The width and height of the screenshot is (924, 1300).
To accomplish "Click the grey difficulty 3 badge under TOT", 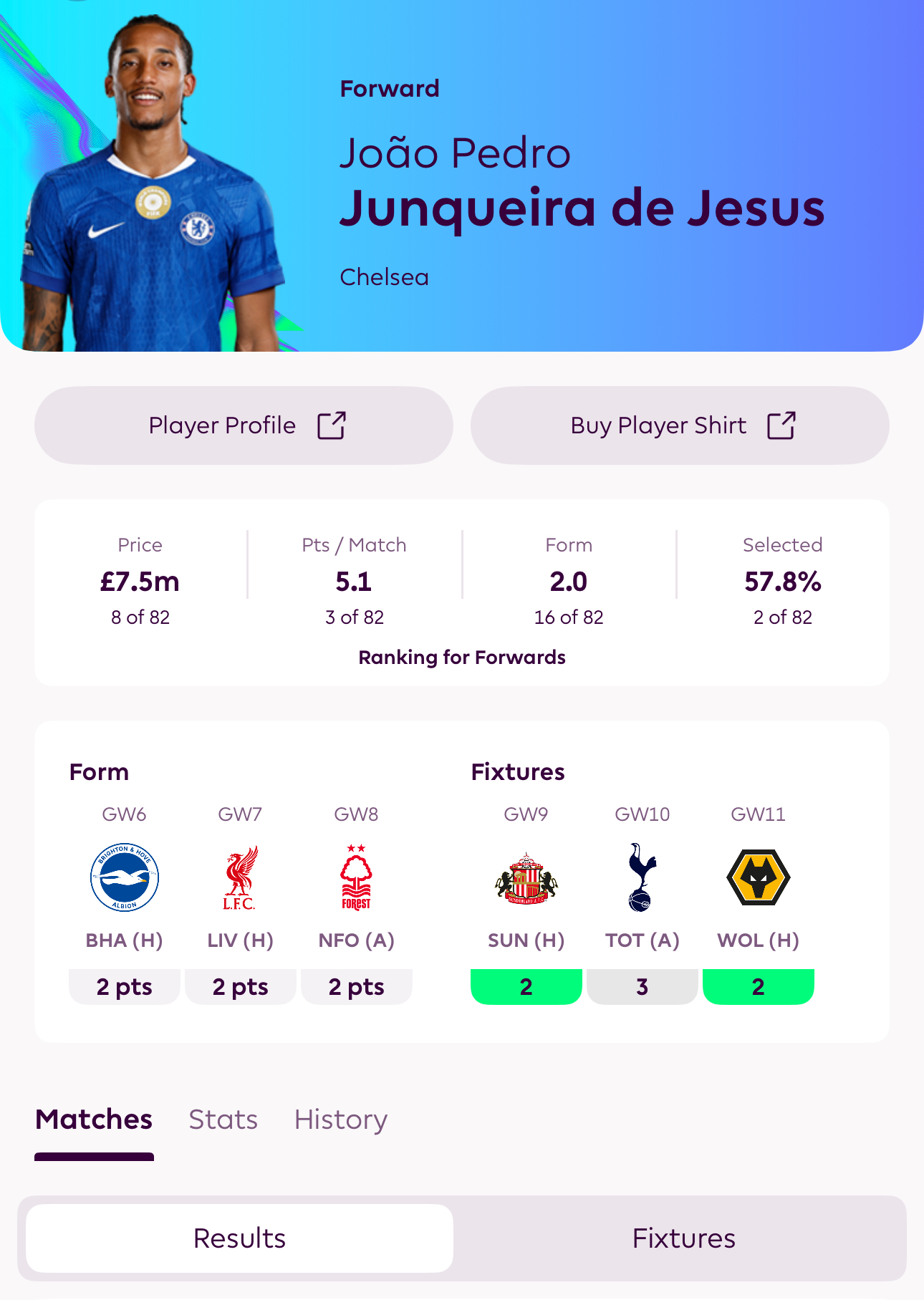I will pos(642,986).
